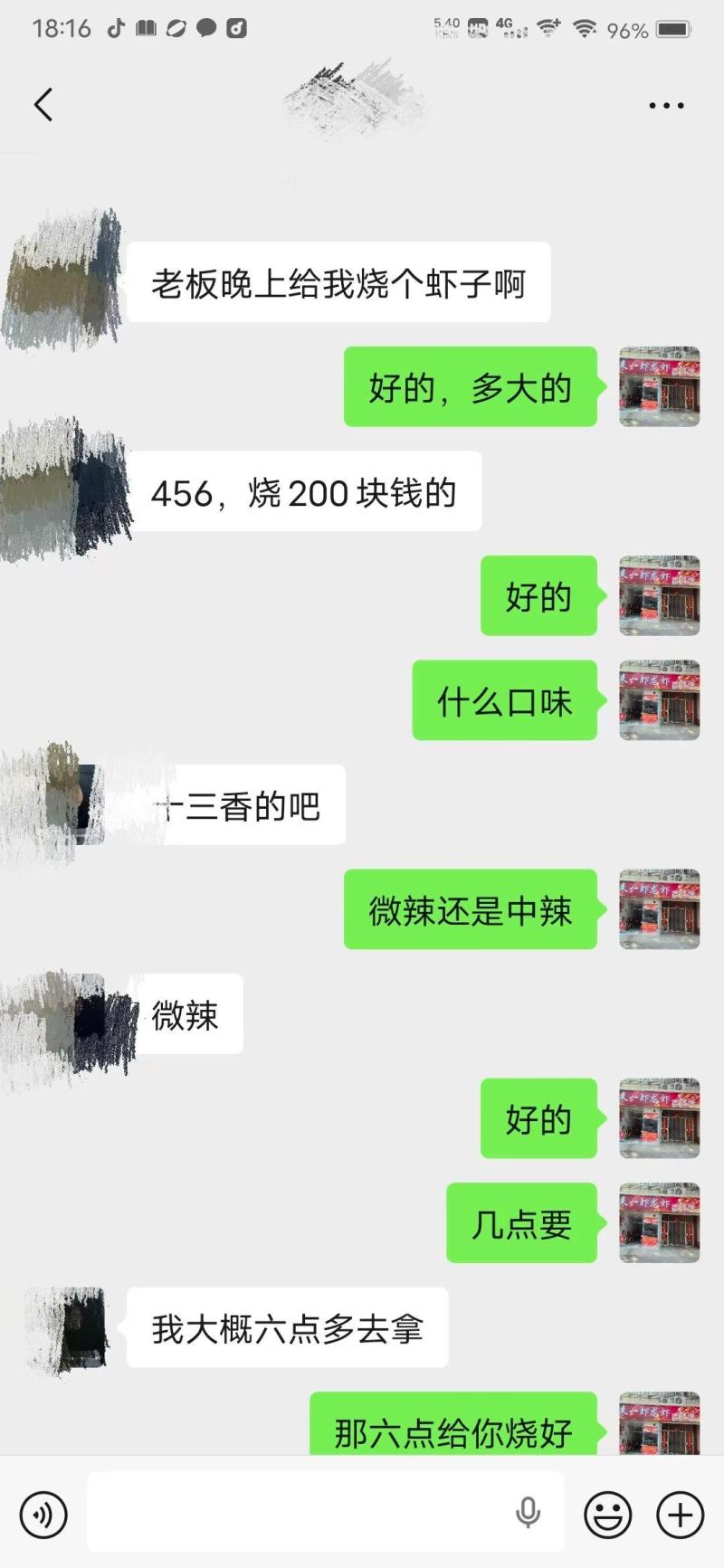724x1568 pixels.
Task: Open sender avatar beside "老板晚上给我烧个虾子啊"
Action: (x=63, y=280)
